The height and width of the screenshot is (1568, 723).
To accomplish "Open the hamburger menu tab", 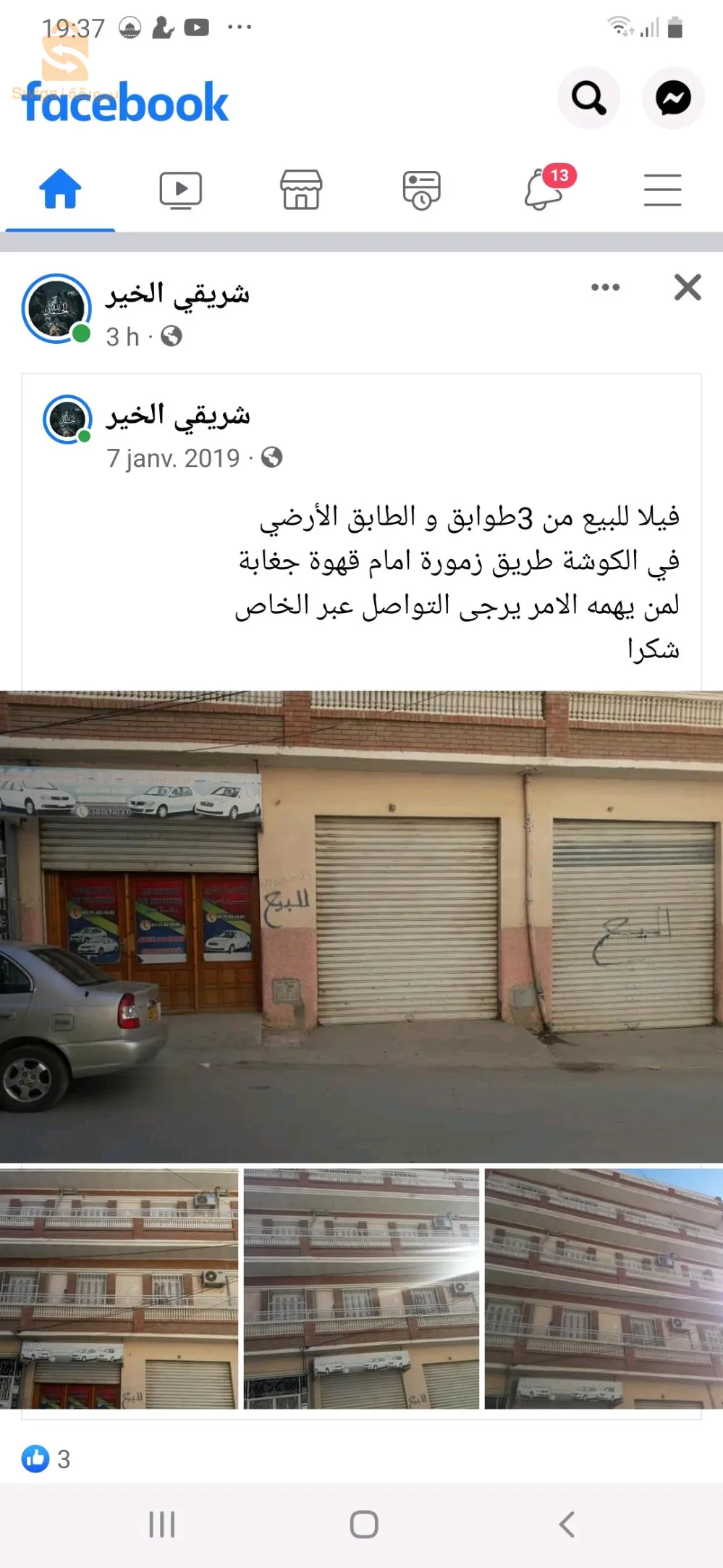I will click(662, 190).
